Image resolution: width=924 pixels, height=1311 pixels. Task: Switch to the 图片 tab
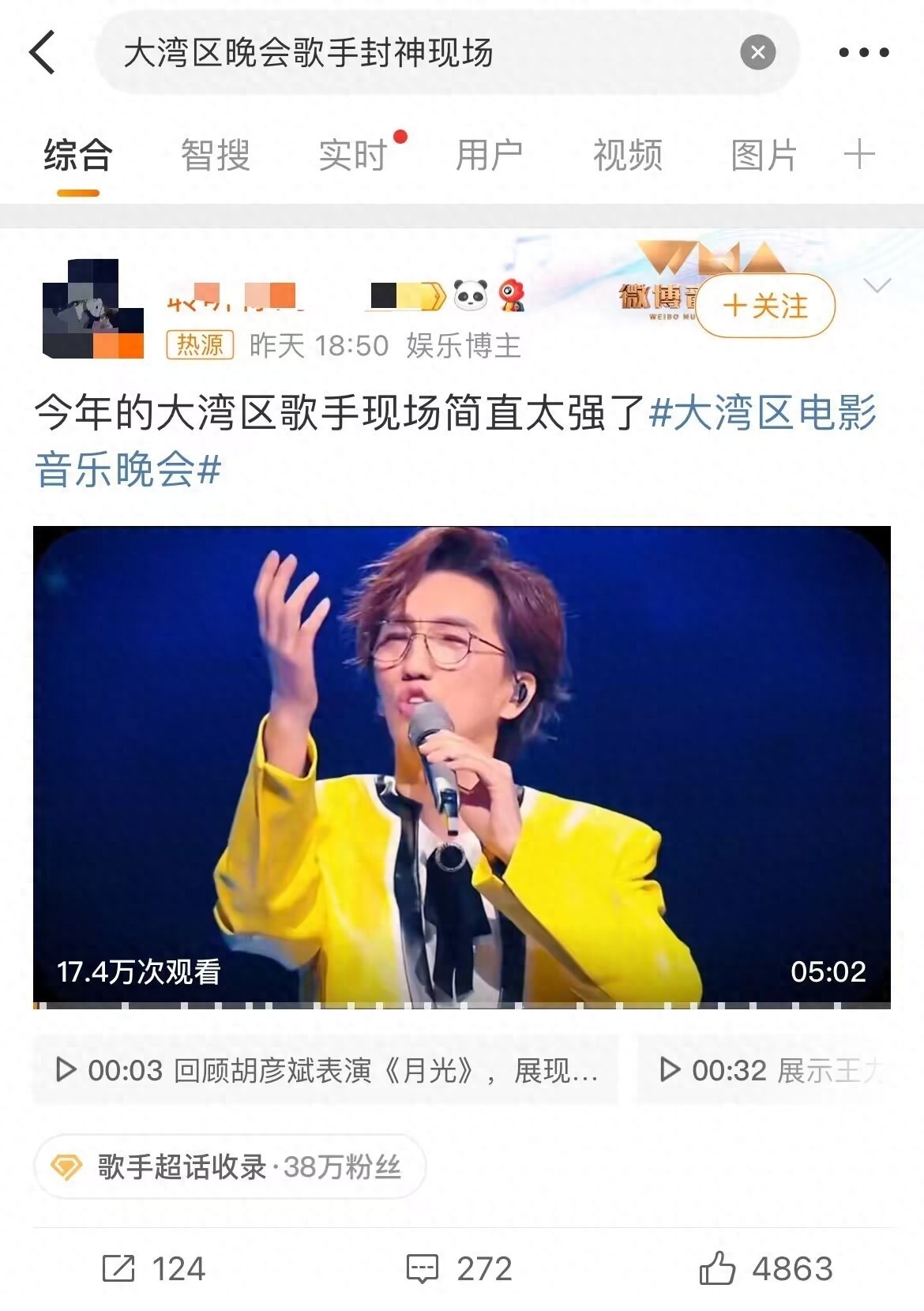coord(764,155)
